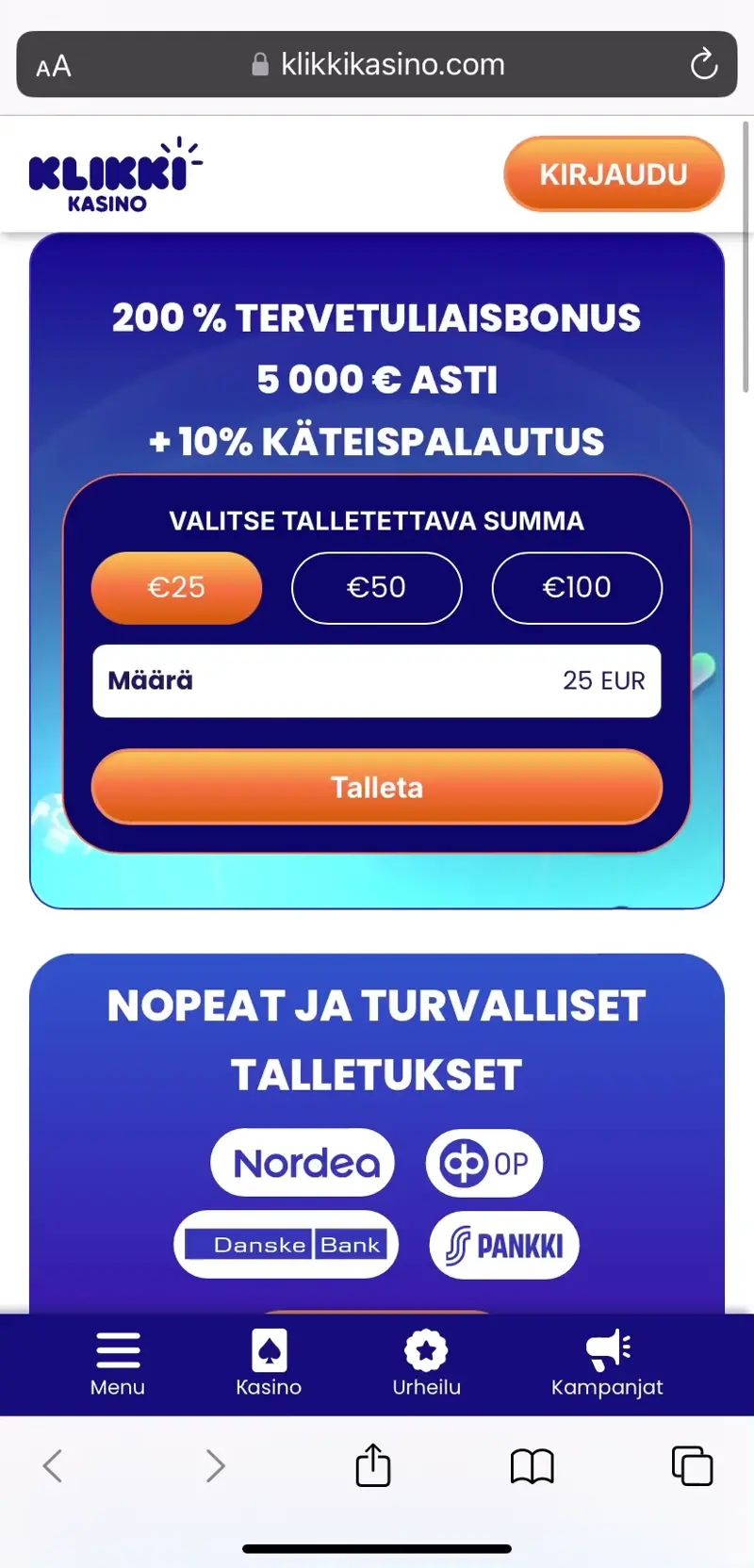Viewport: 754px width, 1568px height.
Task: Click the Määrä amount input field
Action: (x=376, y=681)
